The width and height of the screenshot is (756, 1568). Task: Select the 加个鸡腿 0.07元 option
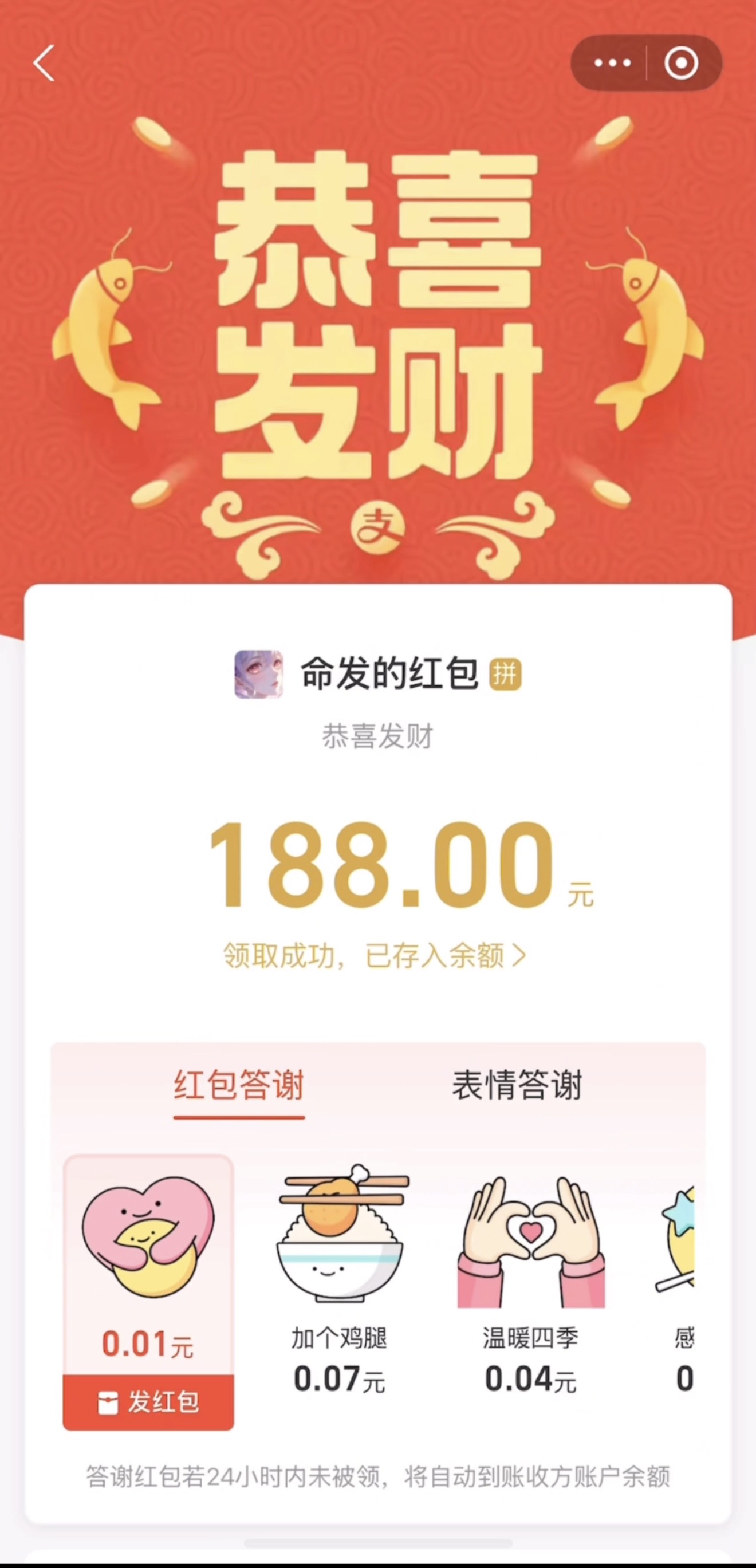[339, 1278]
